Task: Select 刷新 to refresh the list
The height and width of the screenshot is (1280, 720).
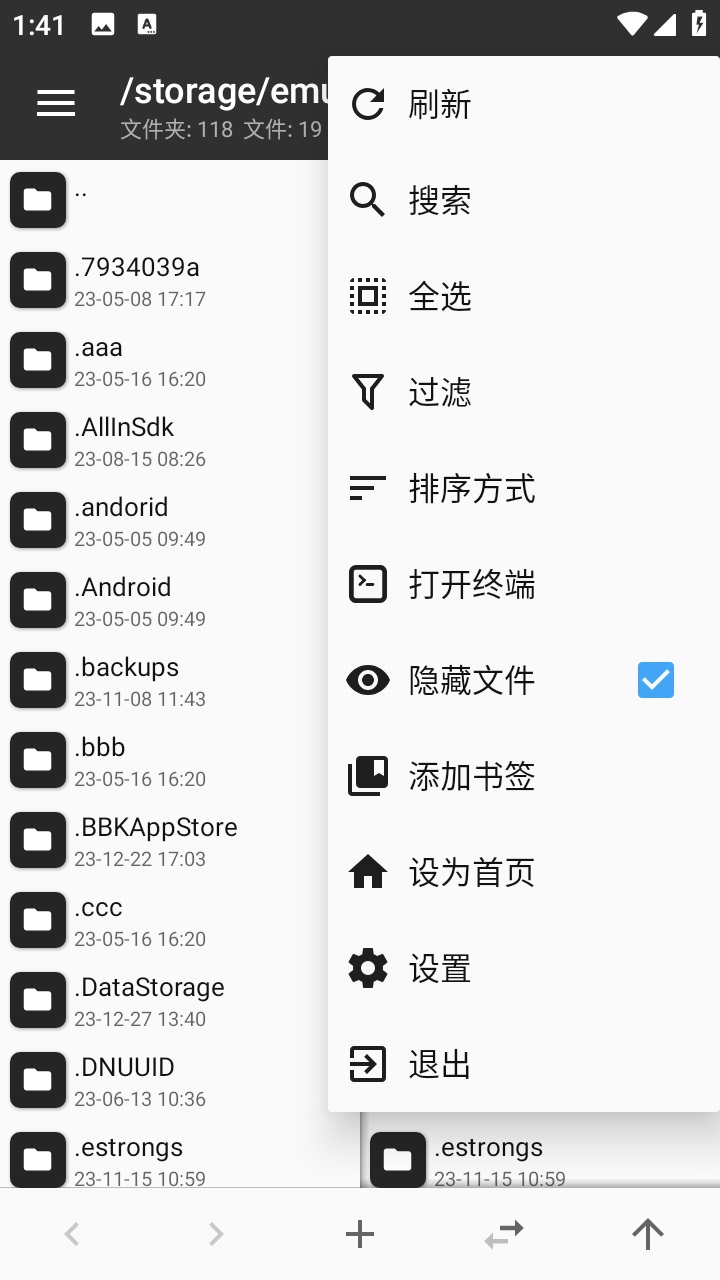Action: click(x=524, y=104)
